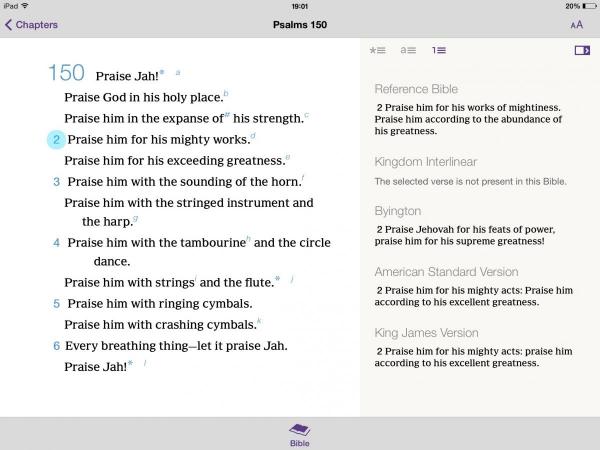Image resolution: width=600 pixels, height=450 pixels.
Task: Open reference k after 'crashing cymbals'
Action: (x=259, y=321)
